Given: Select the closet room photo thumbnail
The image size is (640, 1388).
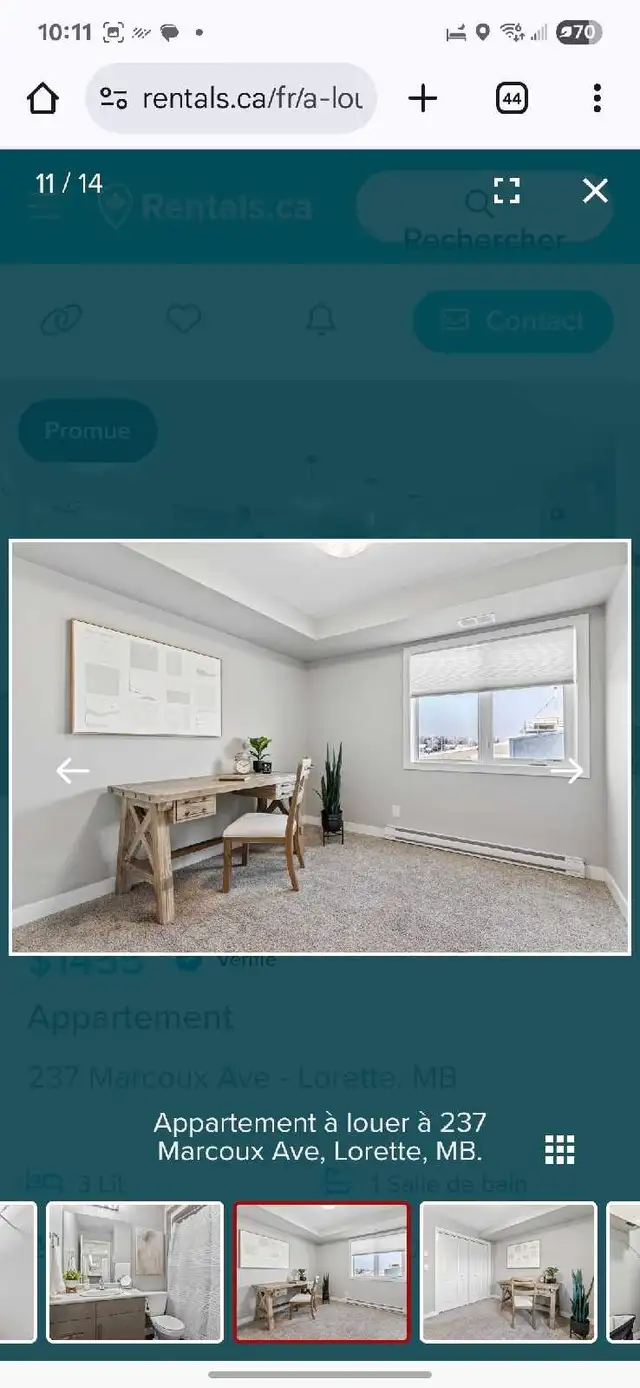Looking at the screenshot, I should coord(508,1271).
